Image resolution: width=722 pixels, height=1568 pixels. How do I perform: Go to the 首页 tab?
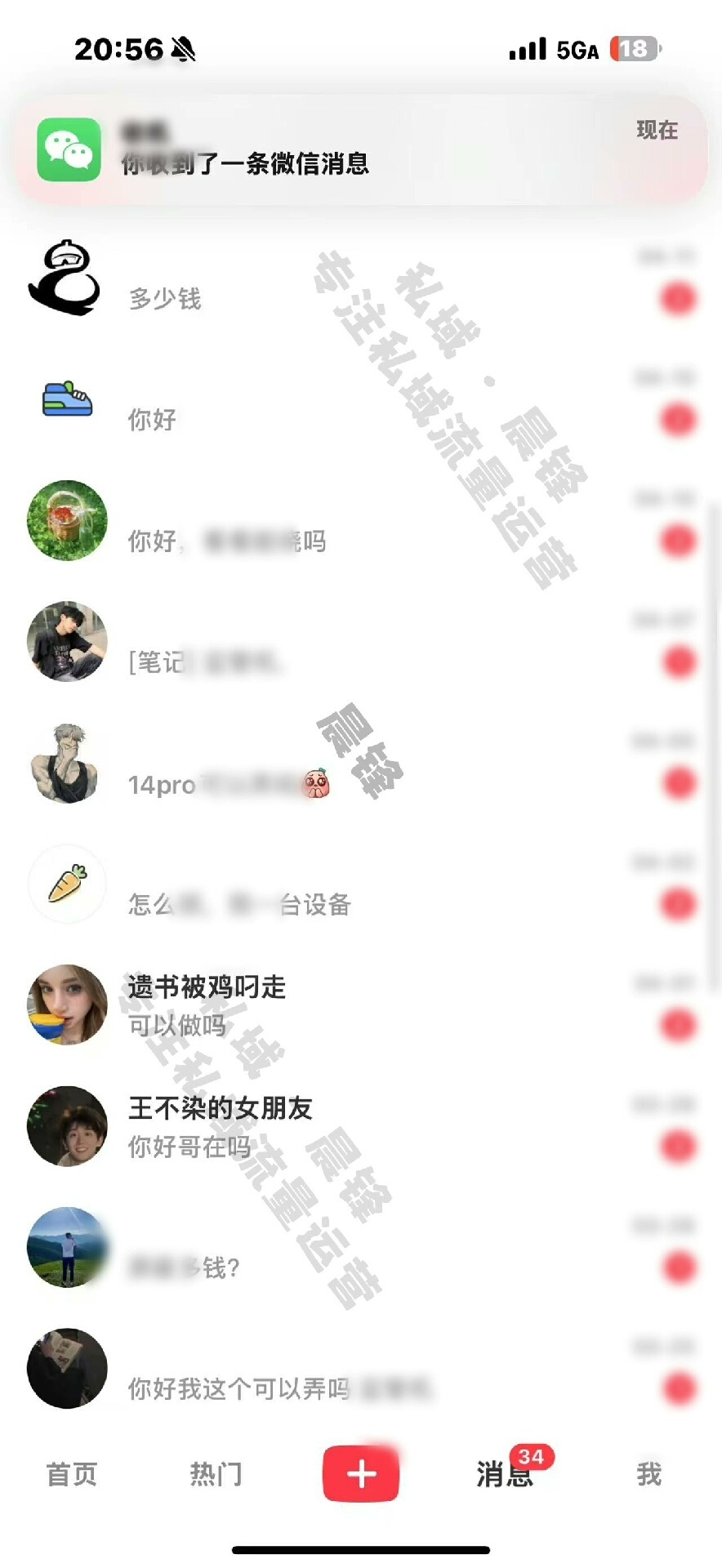click(x=72, y=1474)
